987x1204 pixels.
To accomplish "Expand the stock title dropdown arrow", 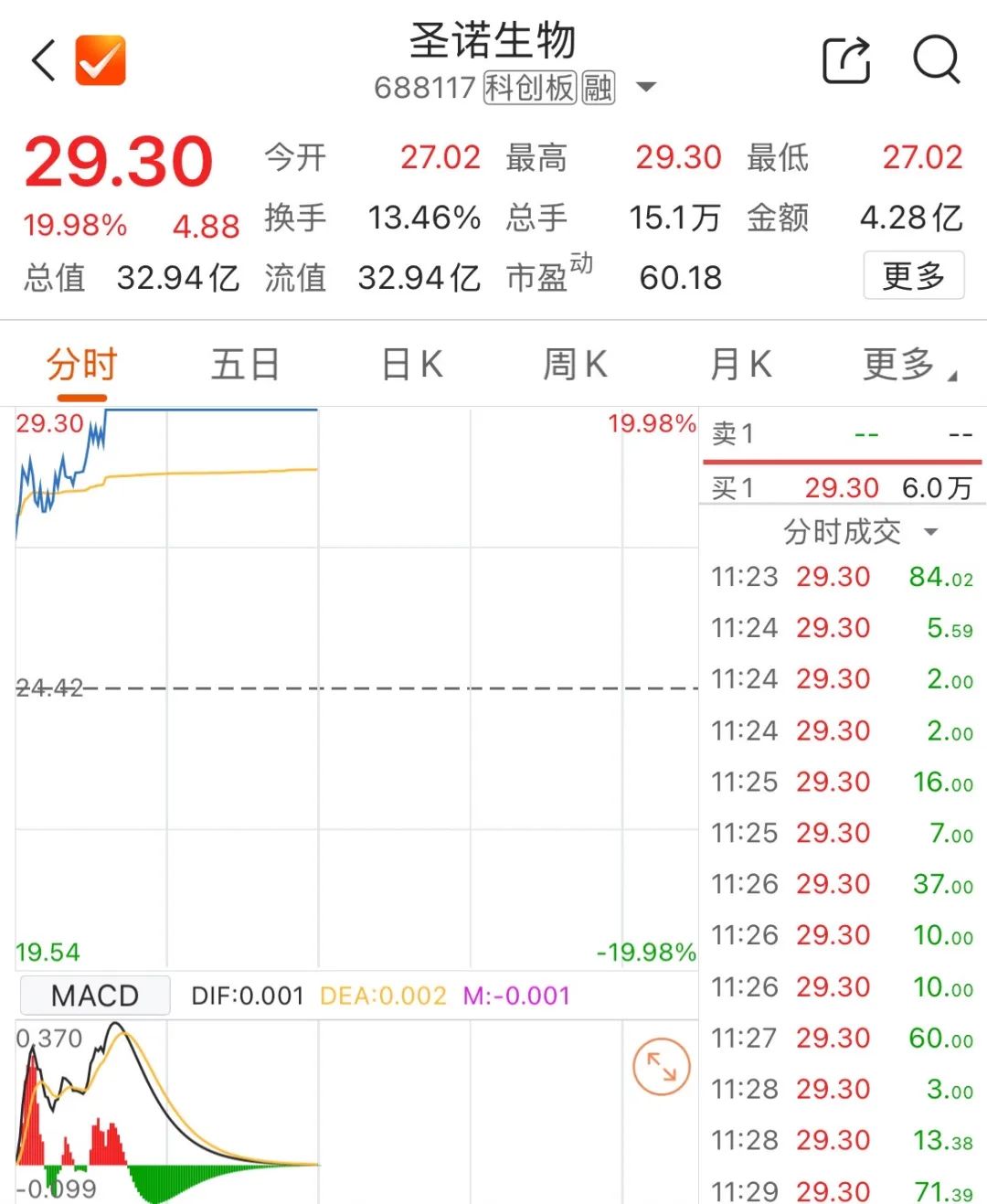I will click(646, 88).
